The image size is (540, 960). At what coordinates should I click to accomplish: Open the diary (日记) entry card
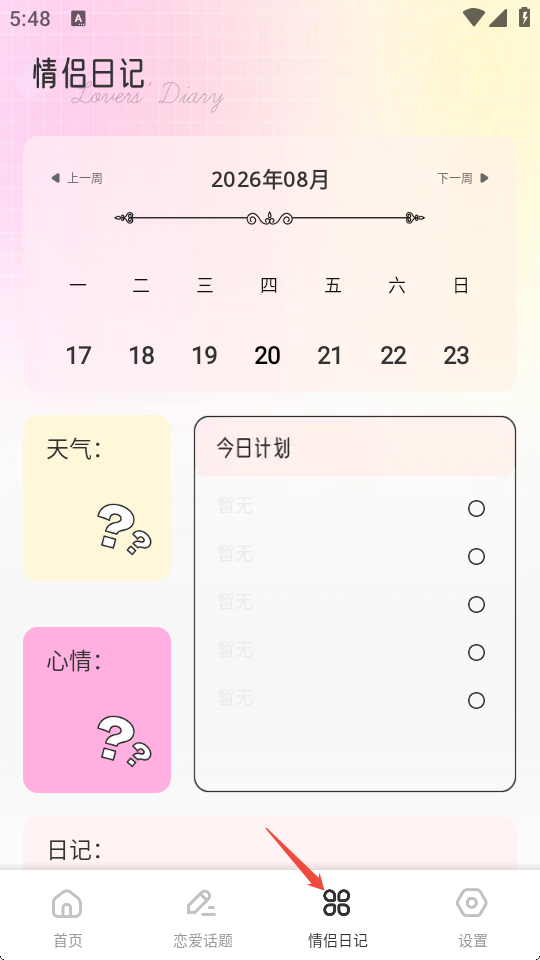point(270,843)
